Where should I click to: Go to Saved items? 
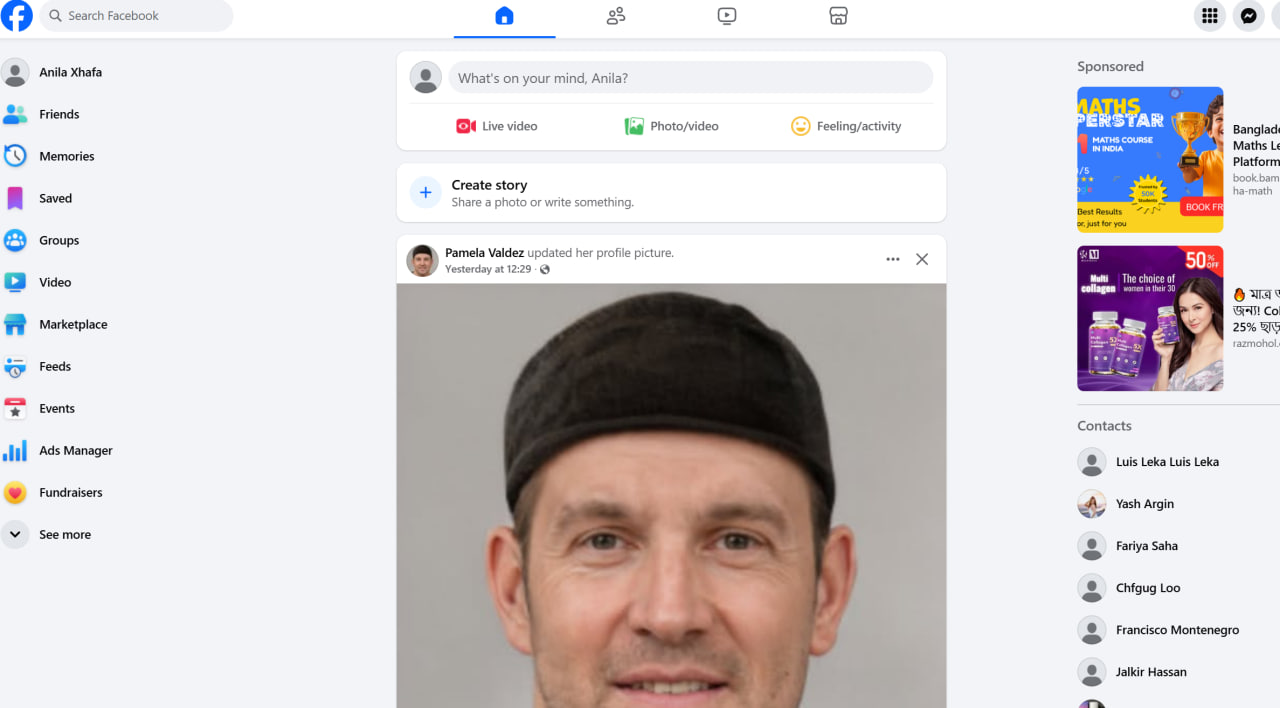coord(55,198)
